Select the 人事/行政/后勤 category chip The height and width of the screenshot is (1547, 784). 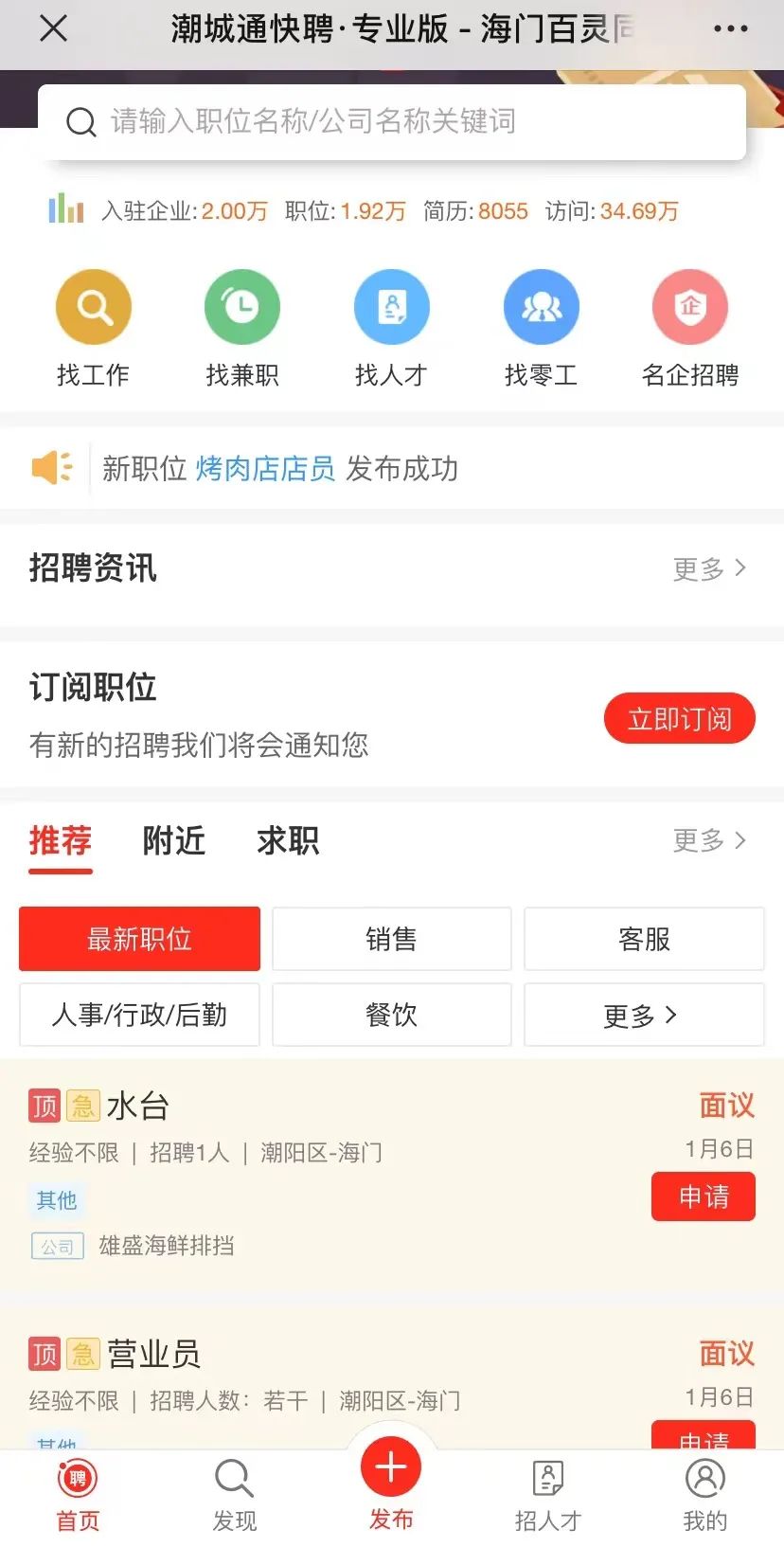click(139, 1015)
